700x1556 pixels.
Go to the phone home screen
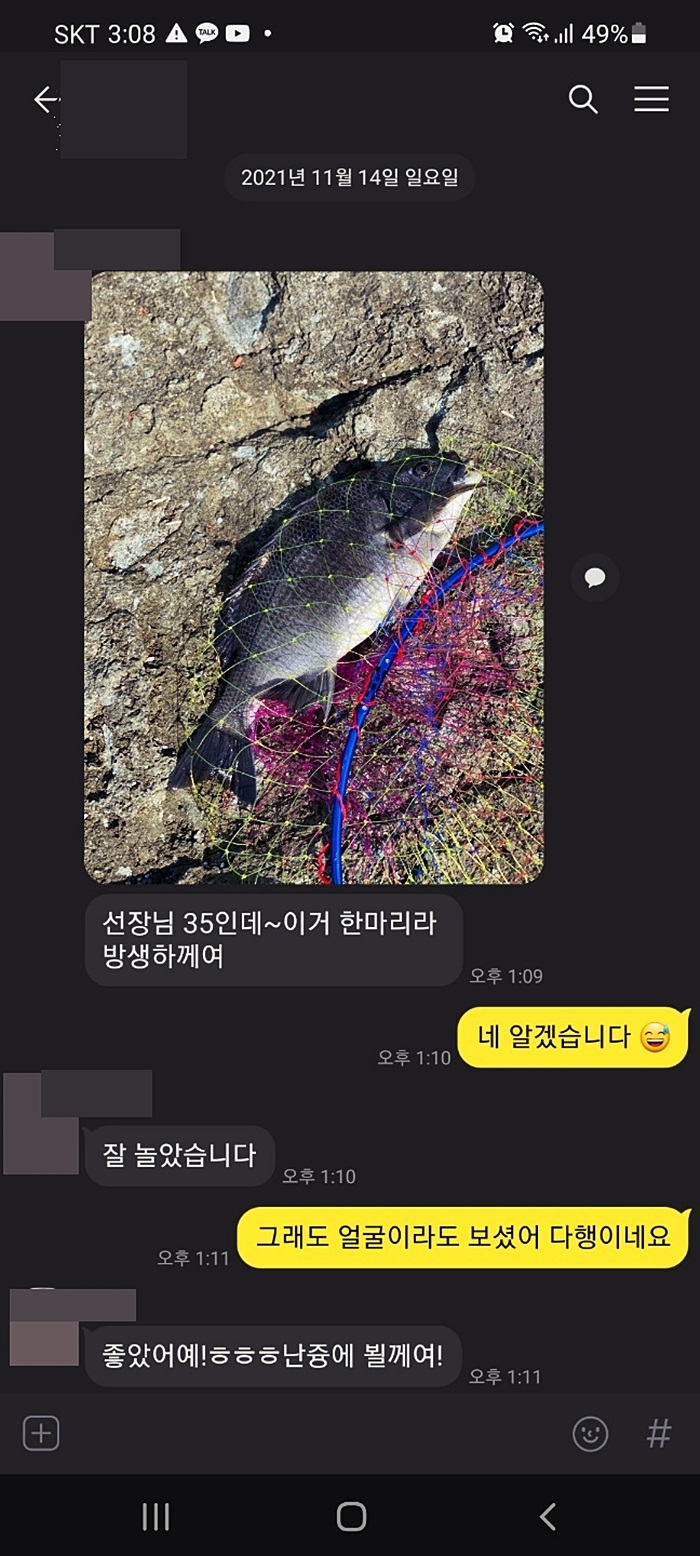click(x=351, y=1516)
